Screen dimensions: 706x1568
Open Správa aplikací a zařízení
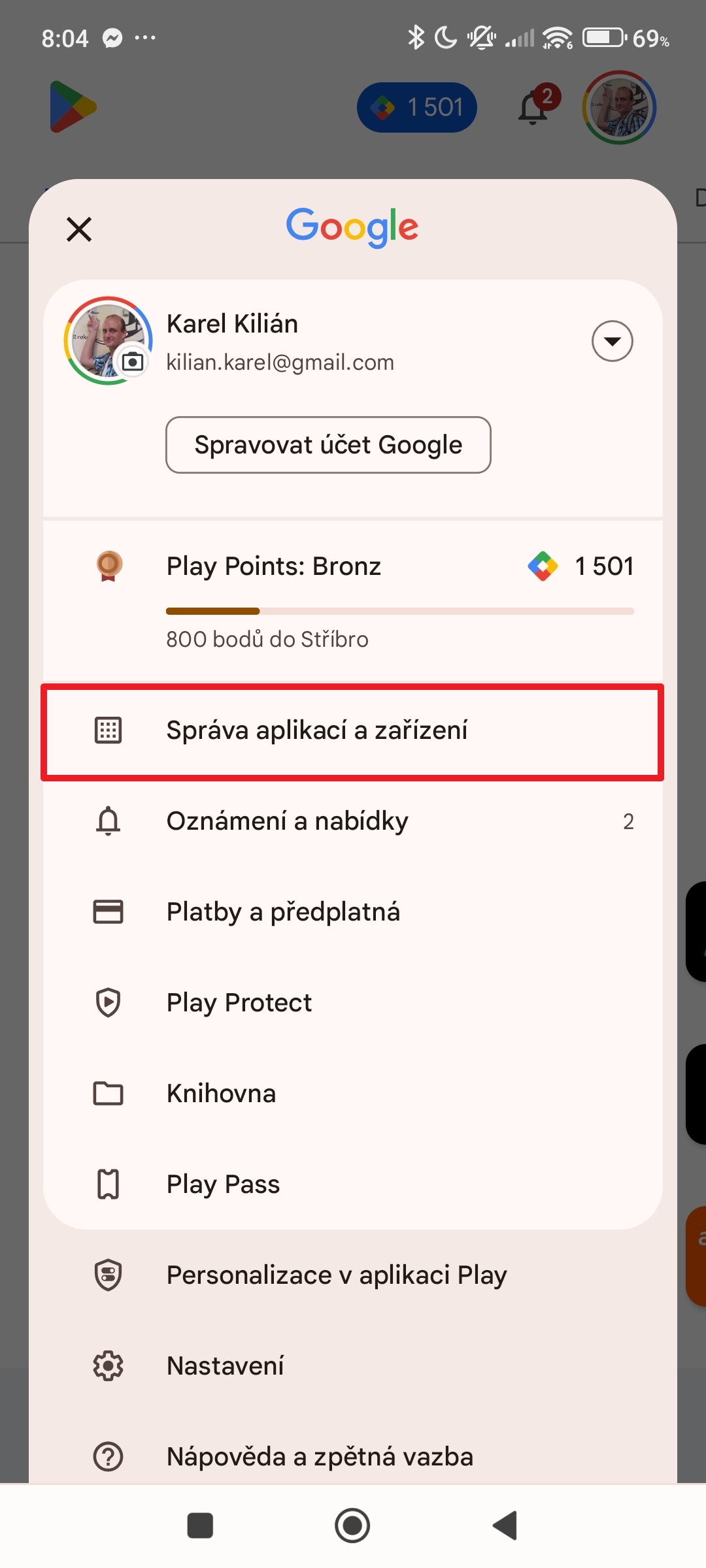[353, 730]
